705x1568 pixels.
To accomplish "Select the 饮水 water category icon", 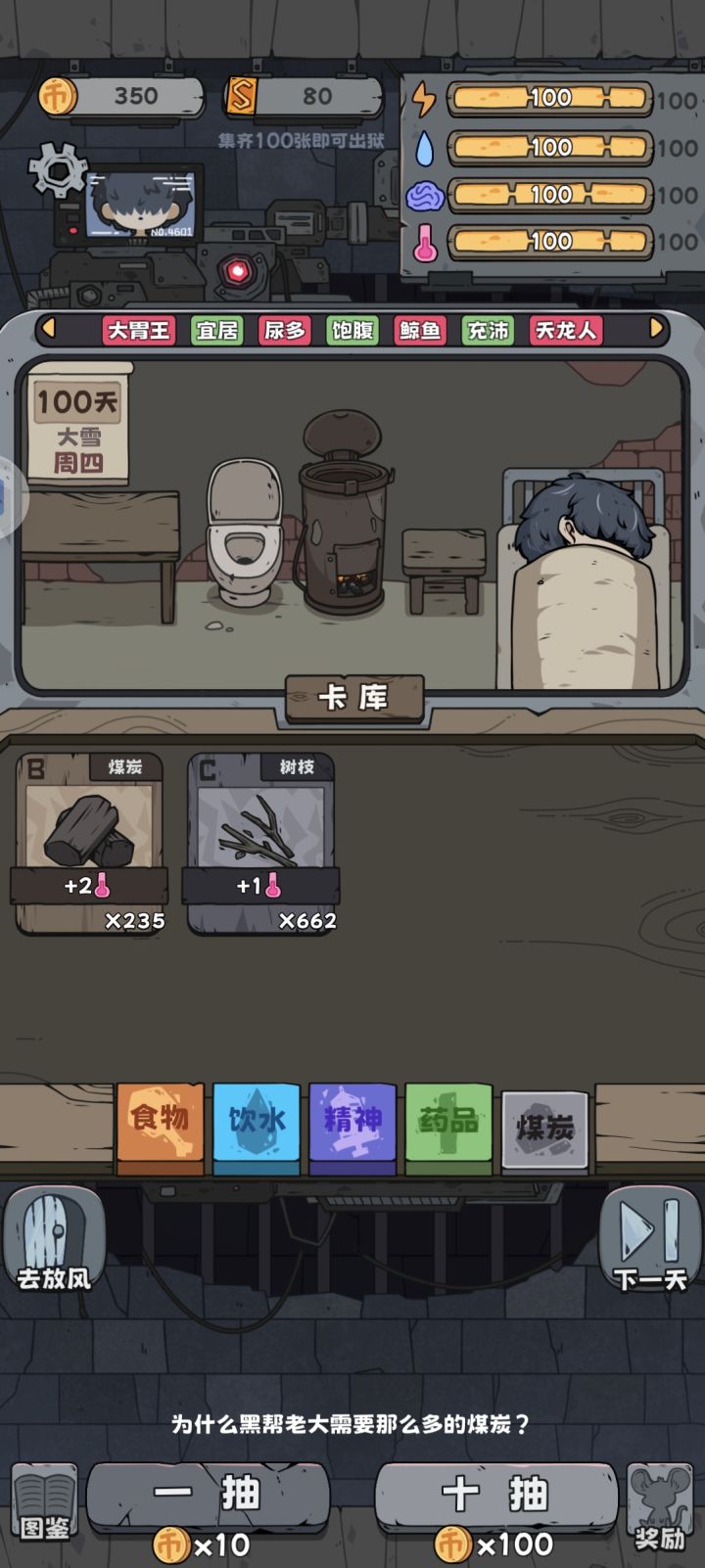I will 256,1124.
